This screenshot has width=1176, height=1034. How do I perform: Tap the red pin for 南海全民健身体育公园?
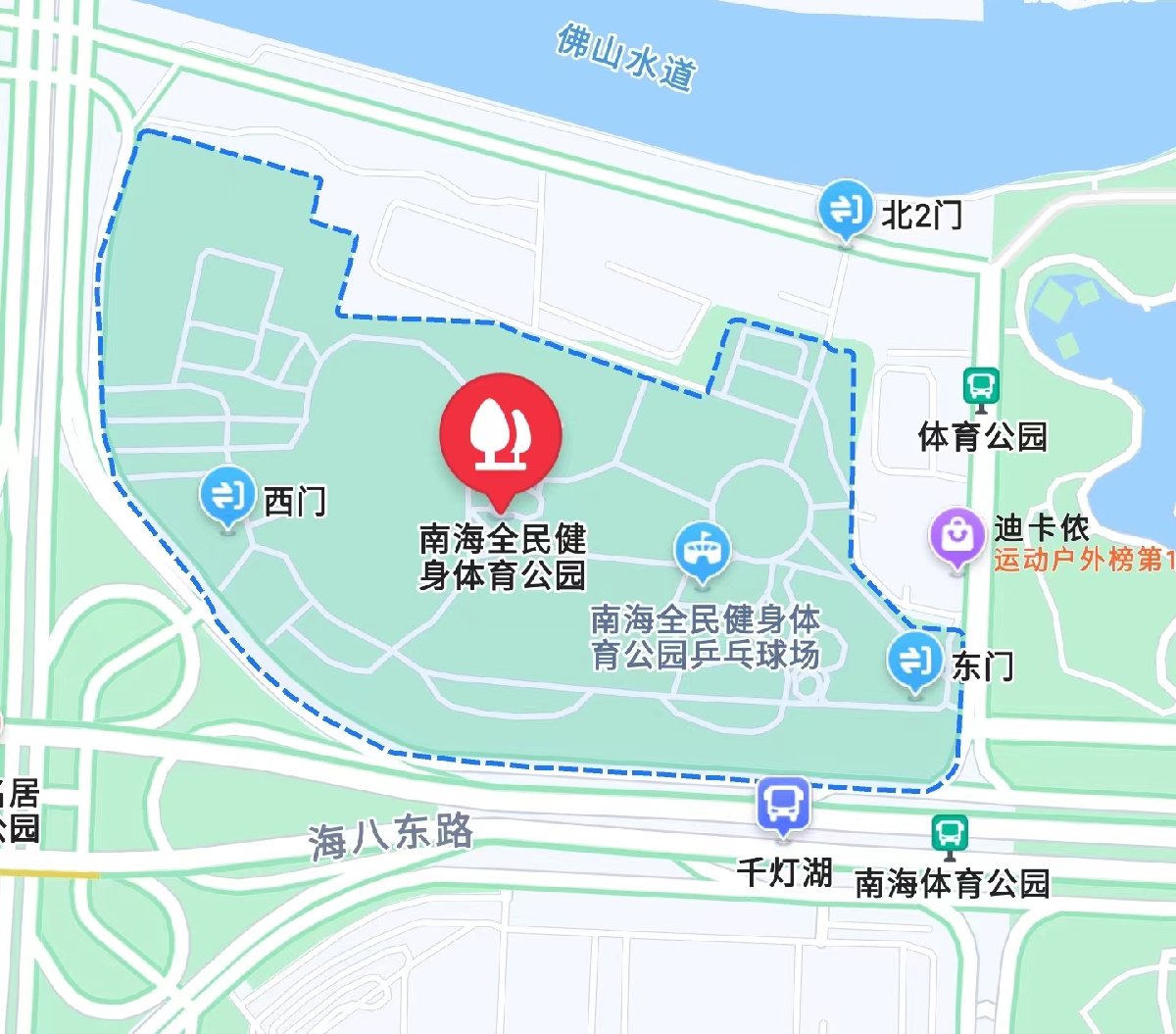501,434
